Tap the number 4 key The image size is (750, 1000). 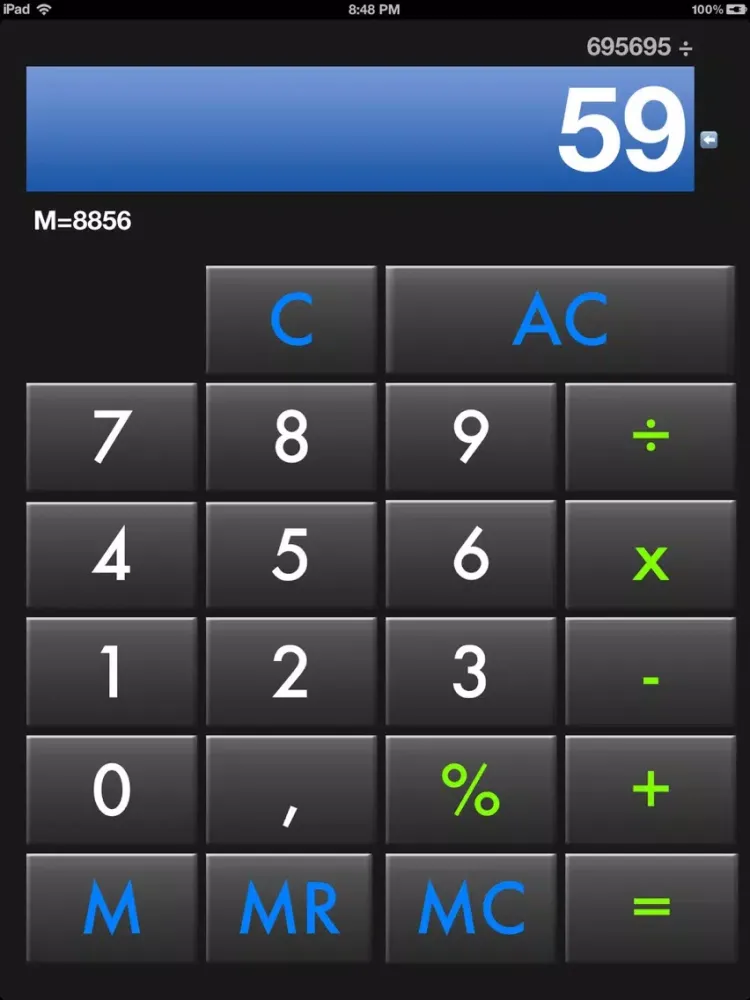click(x=111, y=556)
